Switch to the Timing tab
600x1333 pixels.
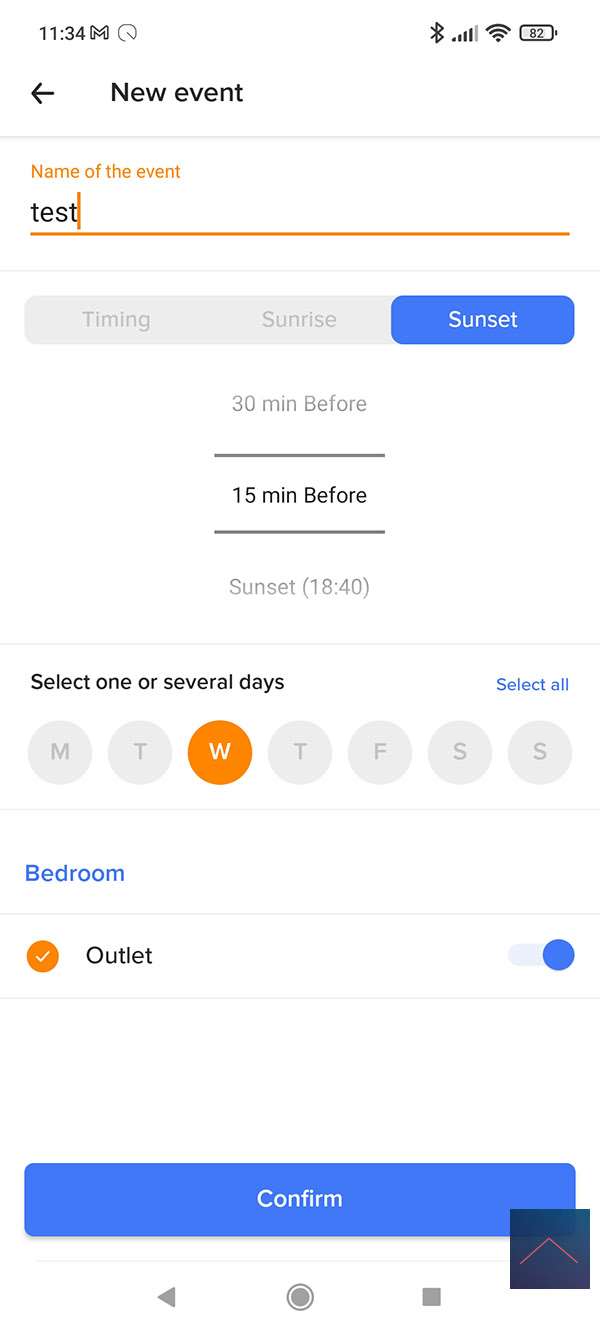116,320
